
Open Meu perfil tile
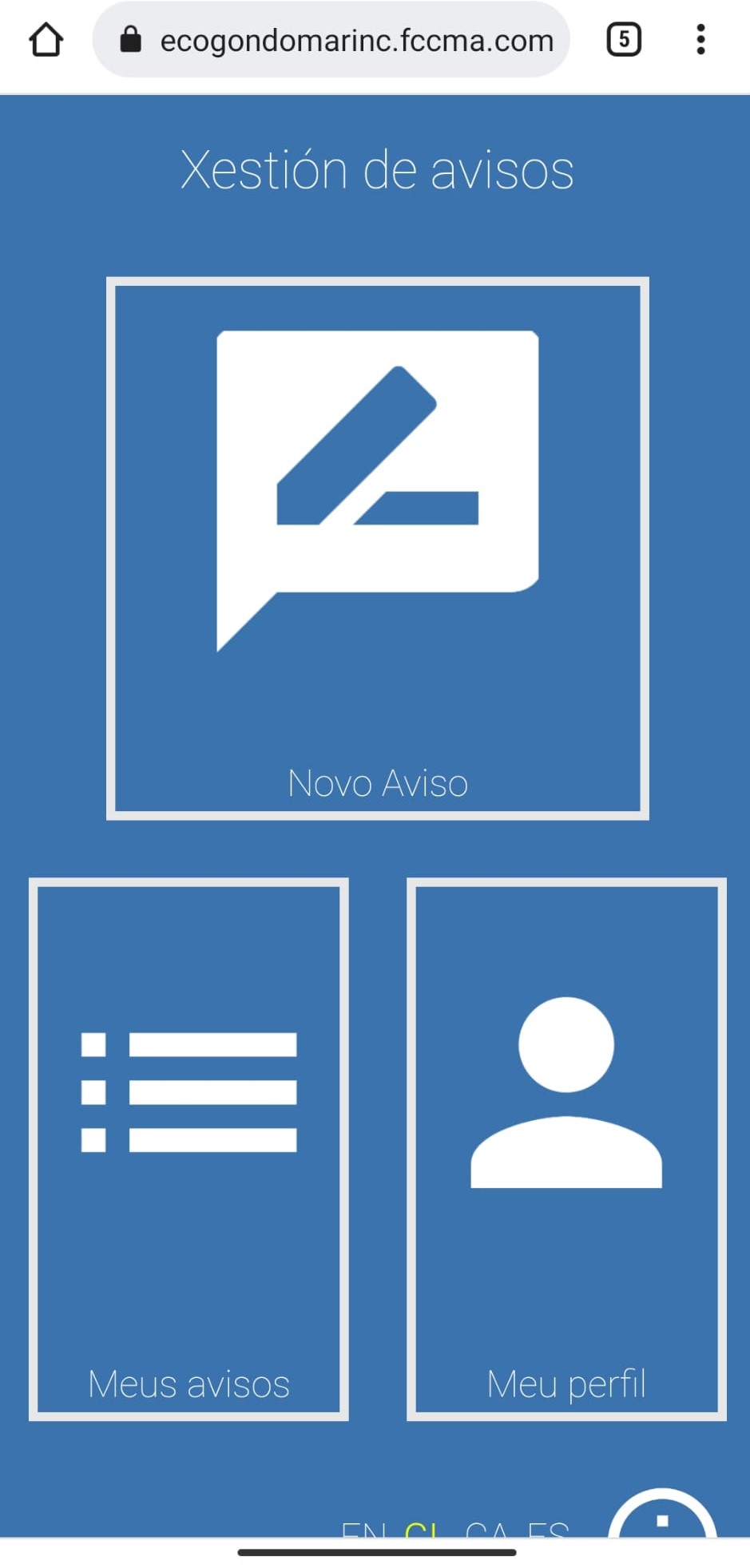coord(566,1149)
